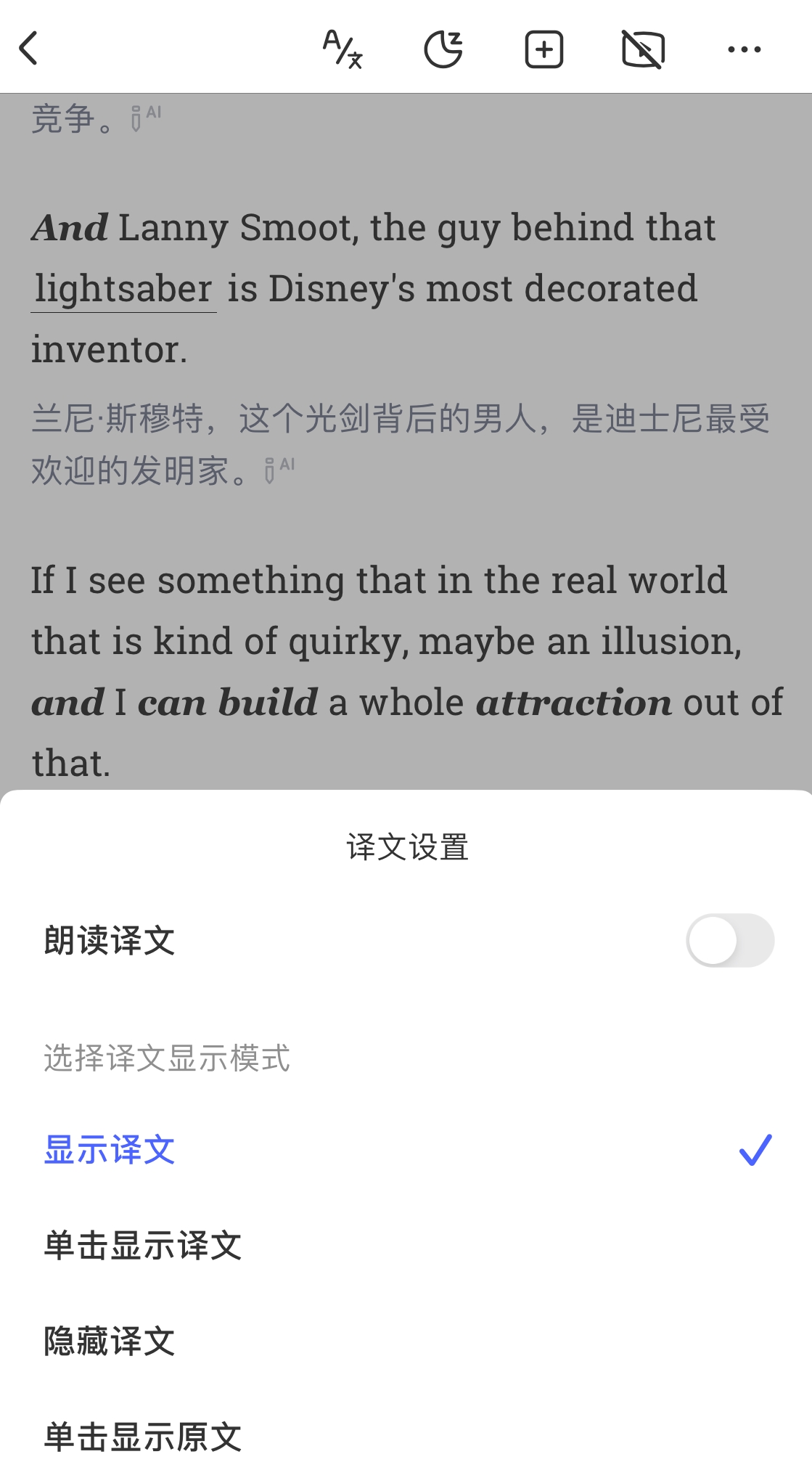Screen dimensions: 812x1470
Task: Select 隐藏译文 to hide translations
Action: [406, 1342]
